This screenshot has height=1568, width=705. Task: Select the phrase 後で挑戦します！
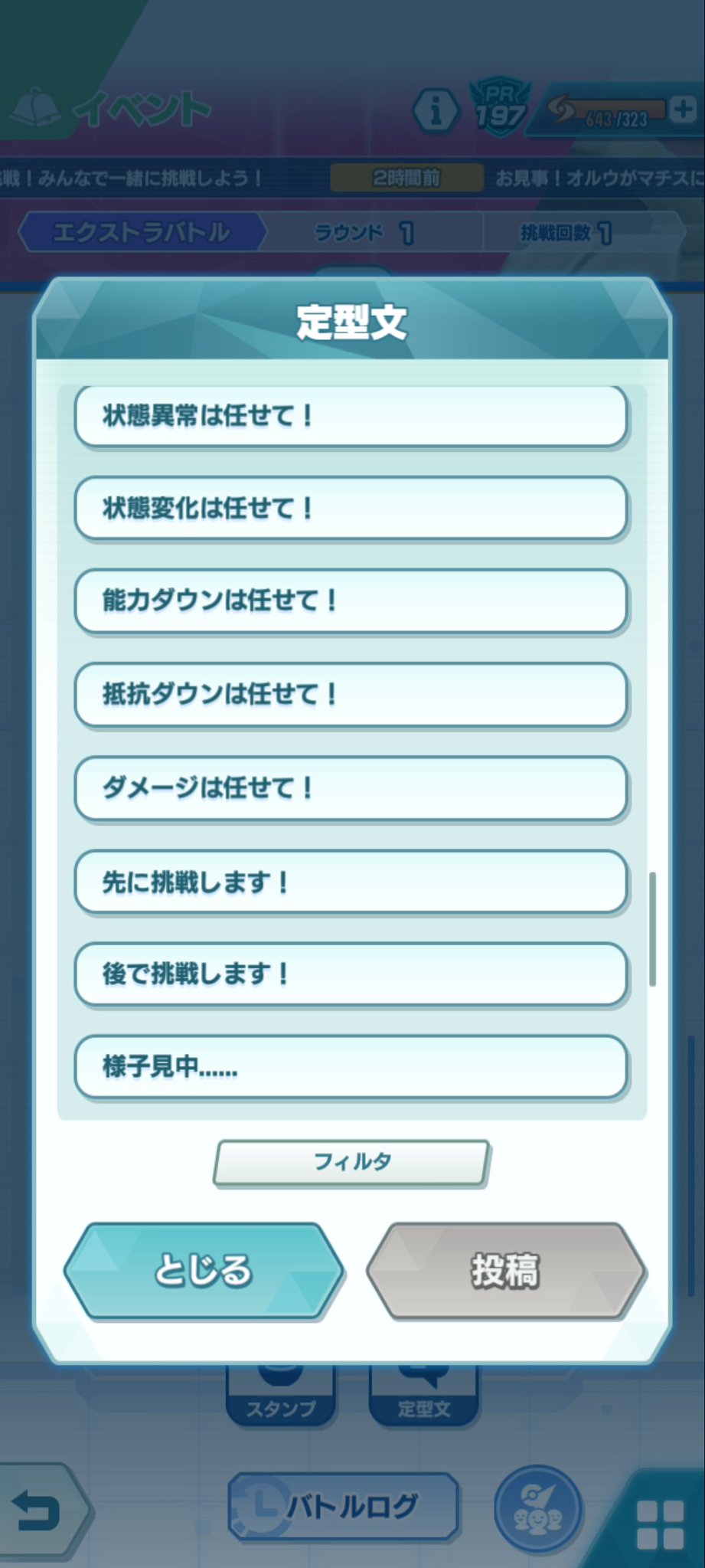pos(351,974)
